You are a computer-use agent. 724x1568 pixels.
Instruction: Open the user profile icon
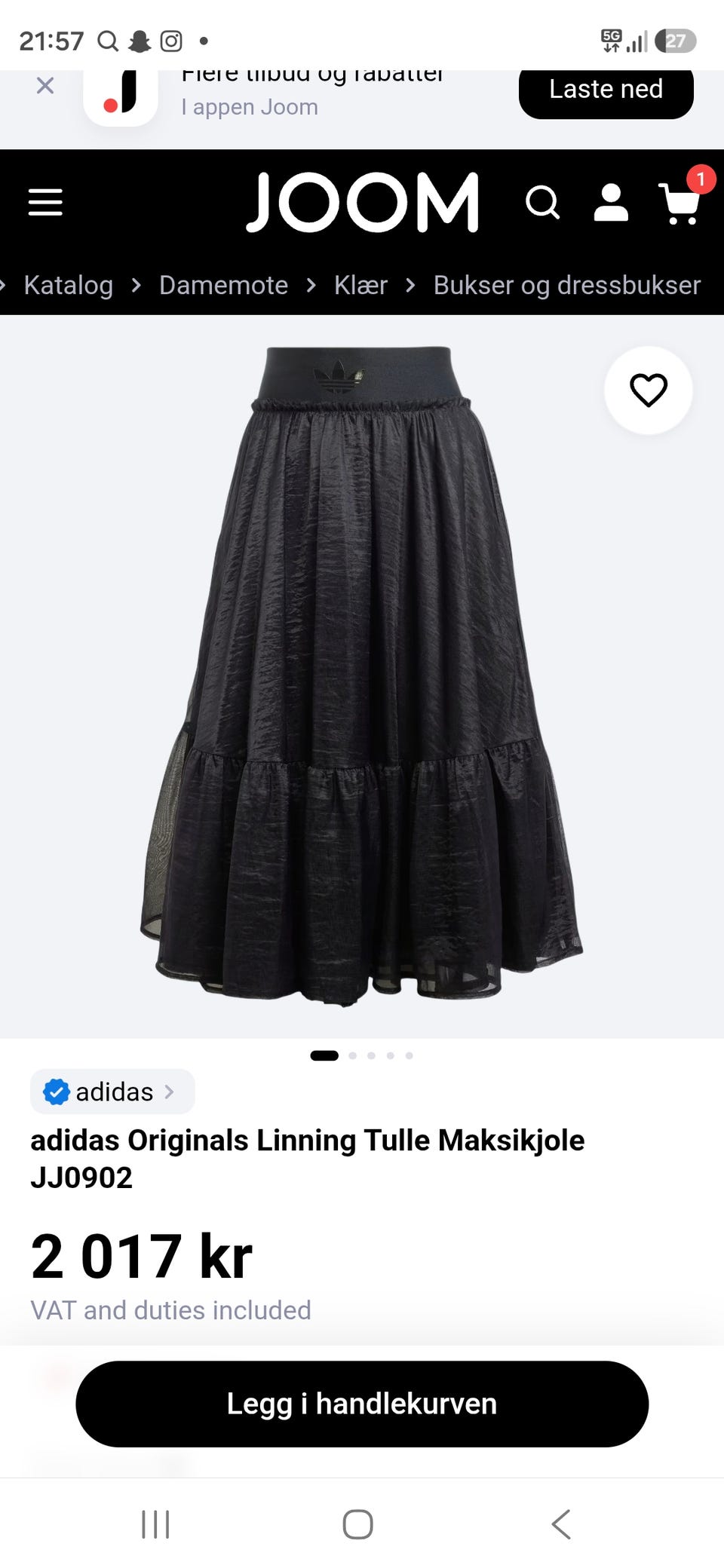click(x=611, y=202)
